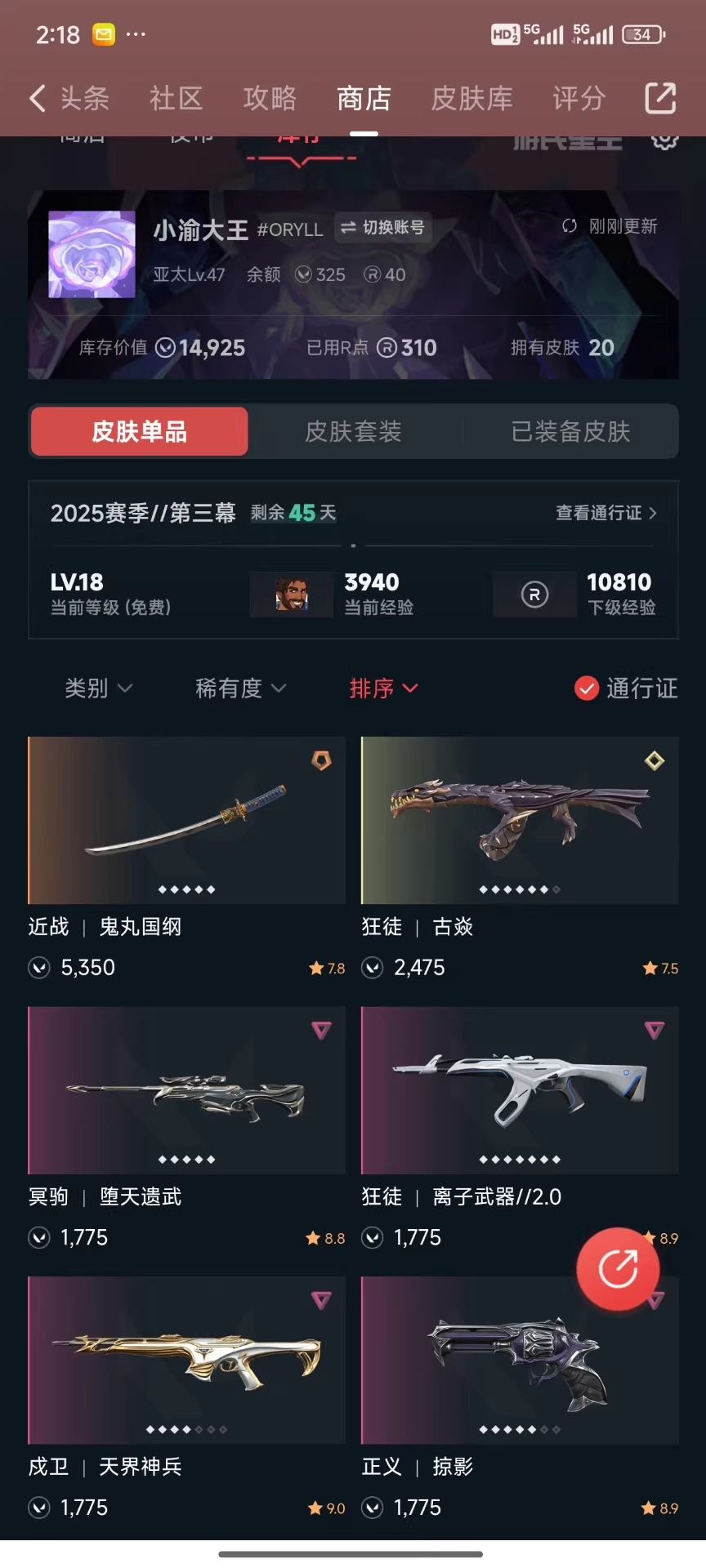The width and height of the screenshot is (706, 1568).
Task: Open the share icon in the top bar
Action: tap(660, 99)
